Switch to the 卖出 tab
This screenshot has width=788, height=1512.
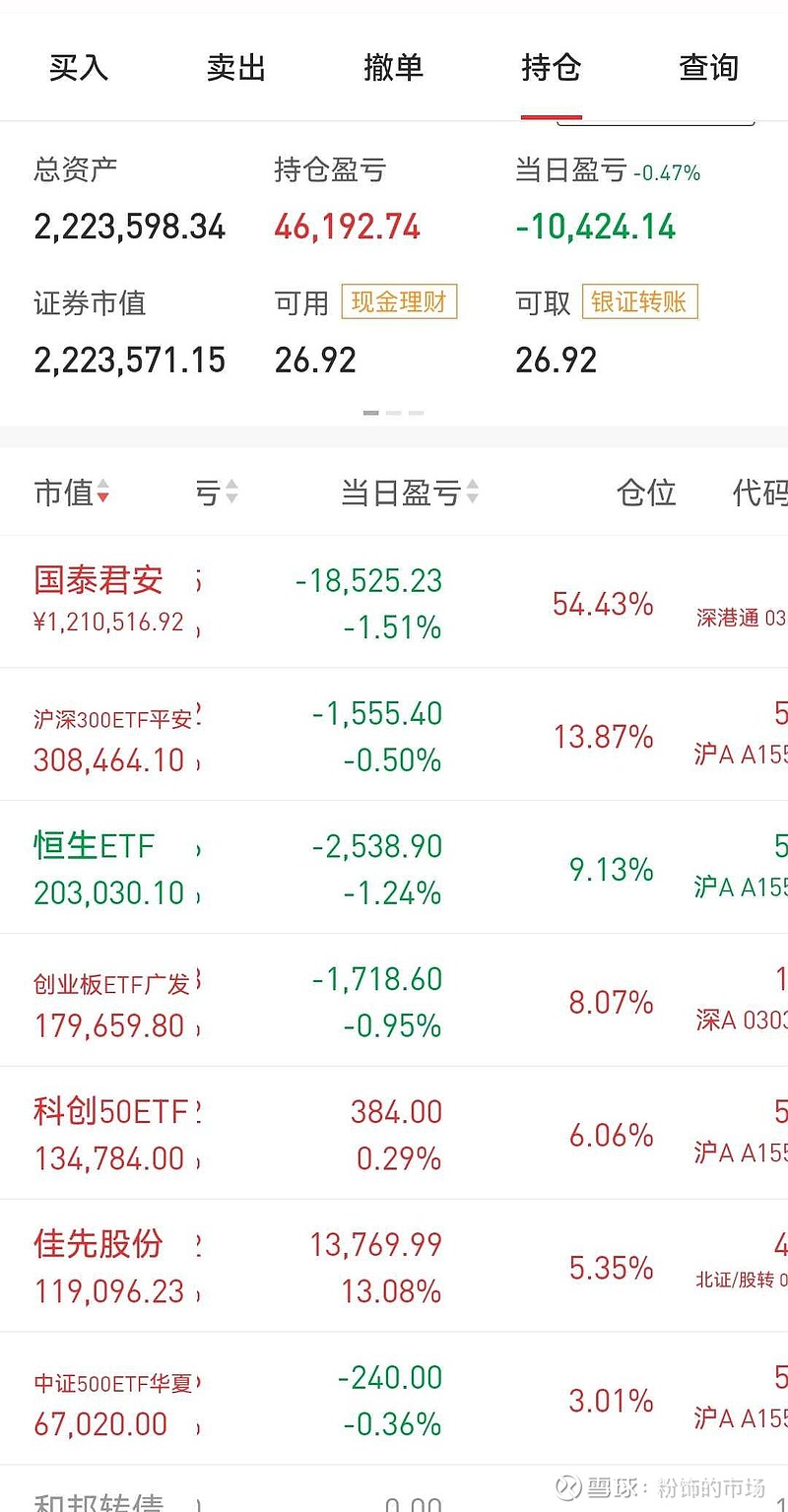coord(234,68)
